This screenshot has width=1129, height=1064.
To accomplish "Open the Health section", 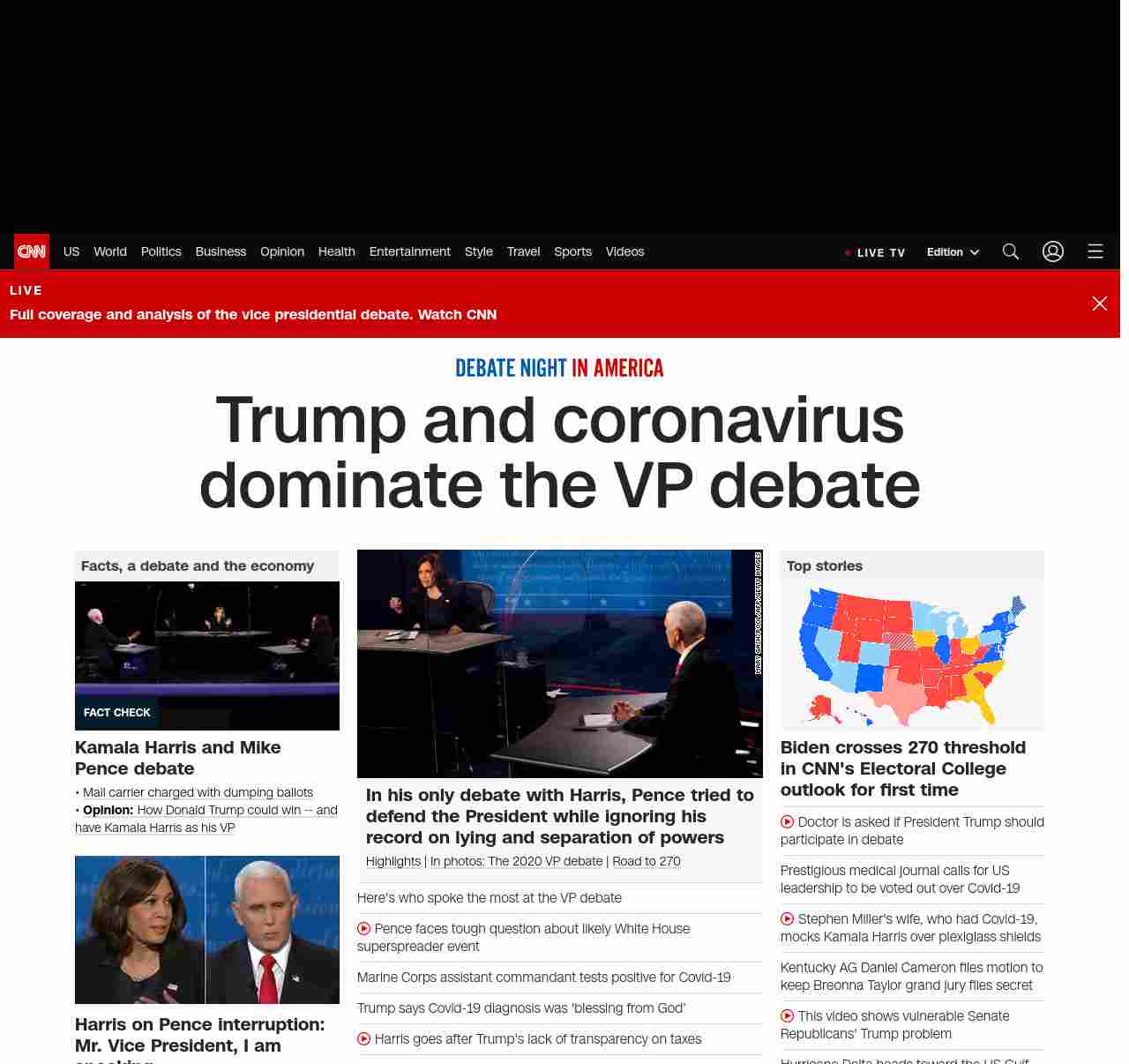I will (x=337, y=251).
